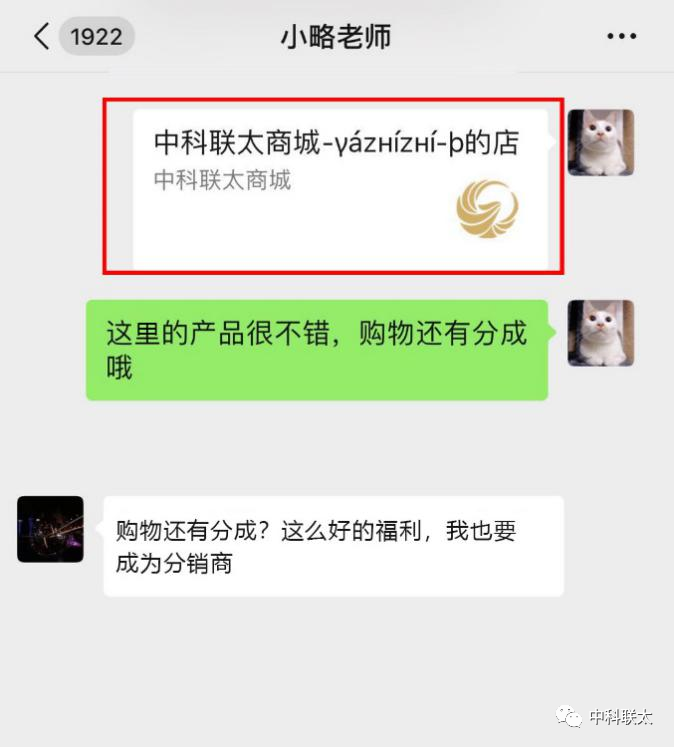The width and height of the screenshot is (674, 747).
Task: View the cat avatar profile beside the store card
Action: point(600,143)
